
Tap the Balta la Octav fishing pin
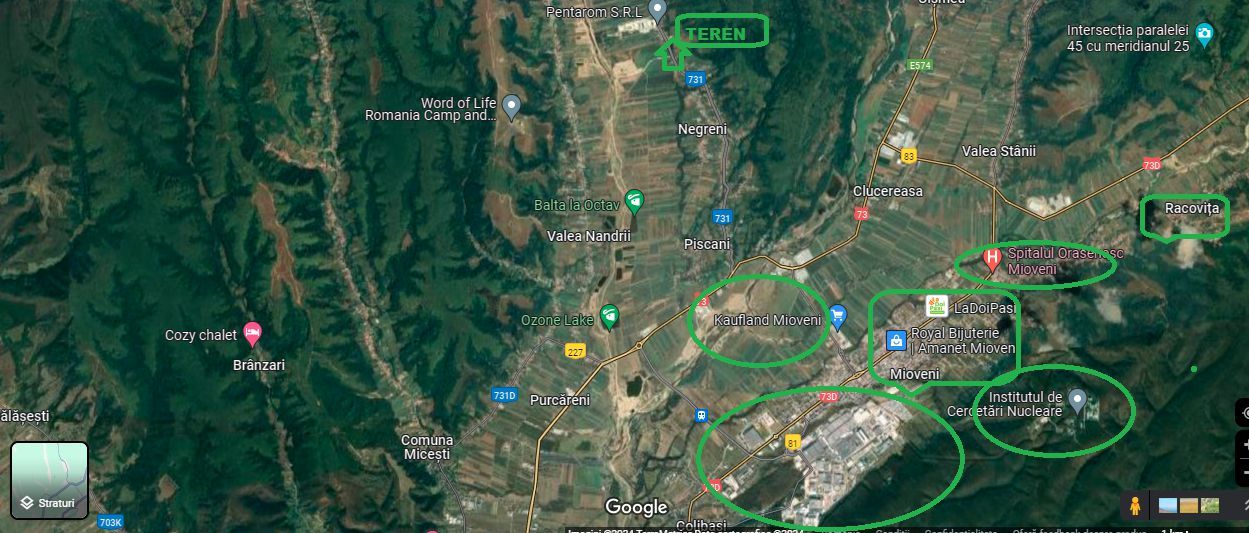coord(634,202)
